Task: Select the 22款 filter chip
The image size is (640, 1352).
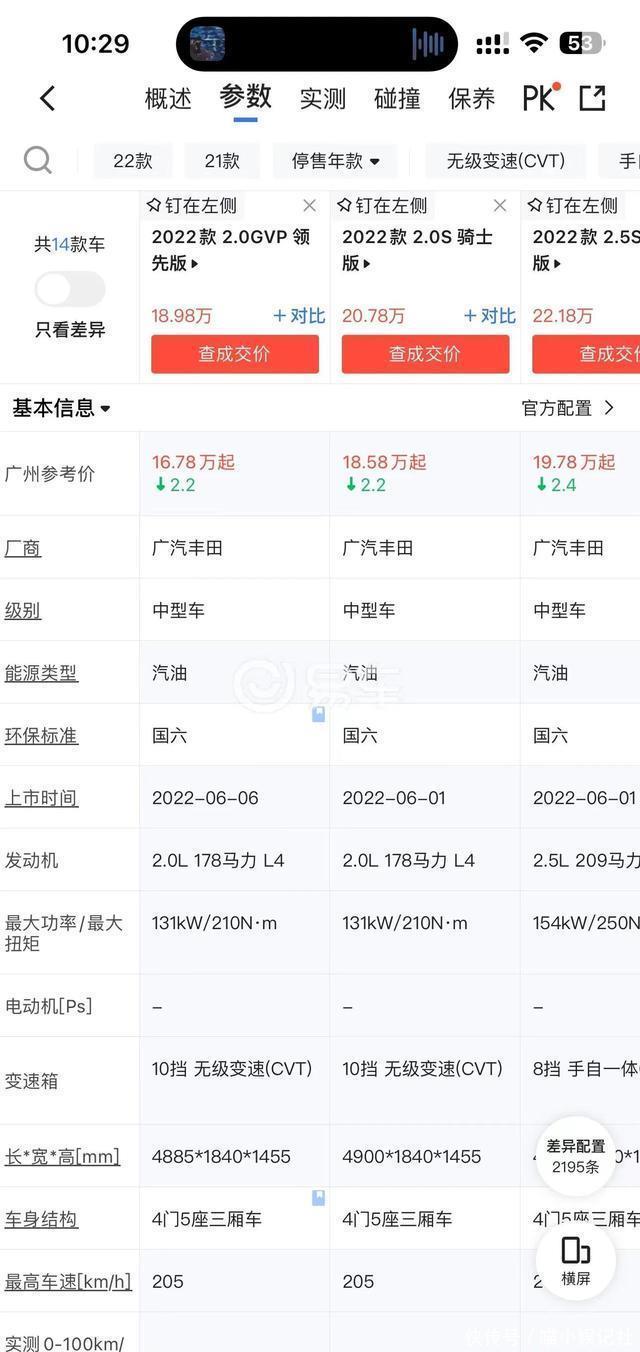Action: pos(132,161)
